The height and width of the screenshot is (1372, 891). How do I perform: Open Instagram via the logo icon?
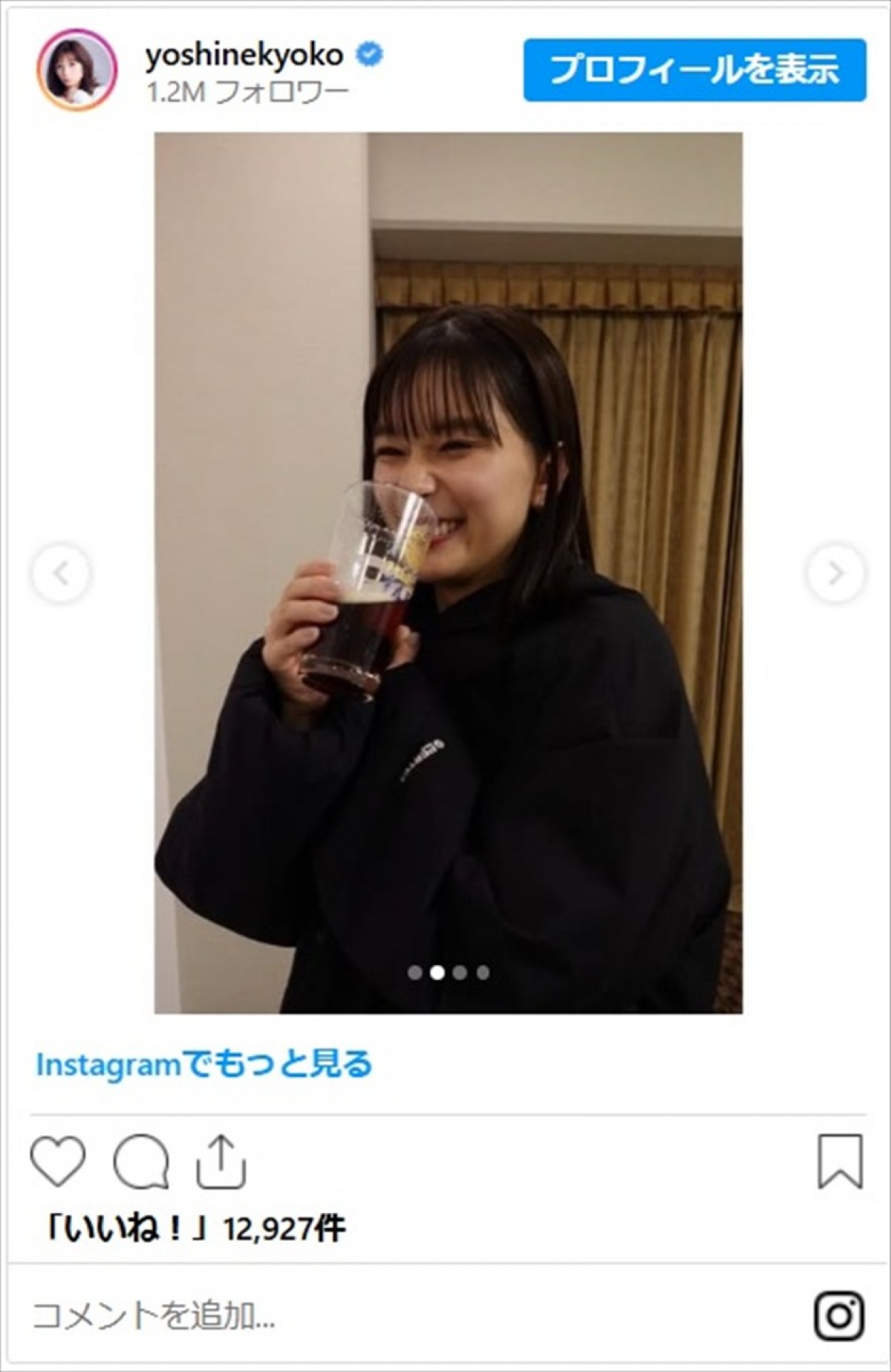[x=839, y=1316]
